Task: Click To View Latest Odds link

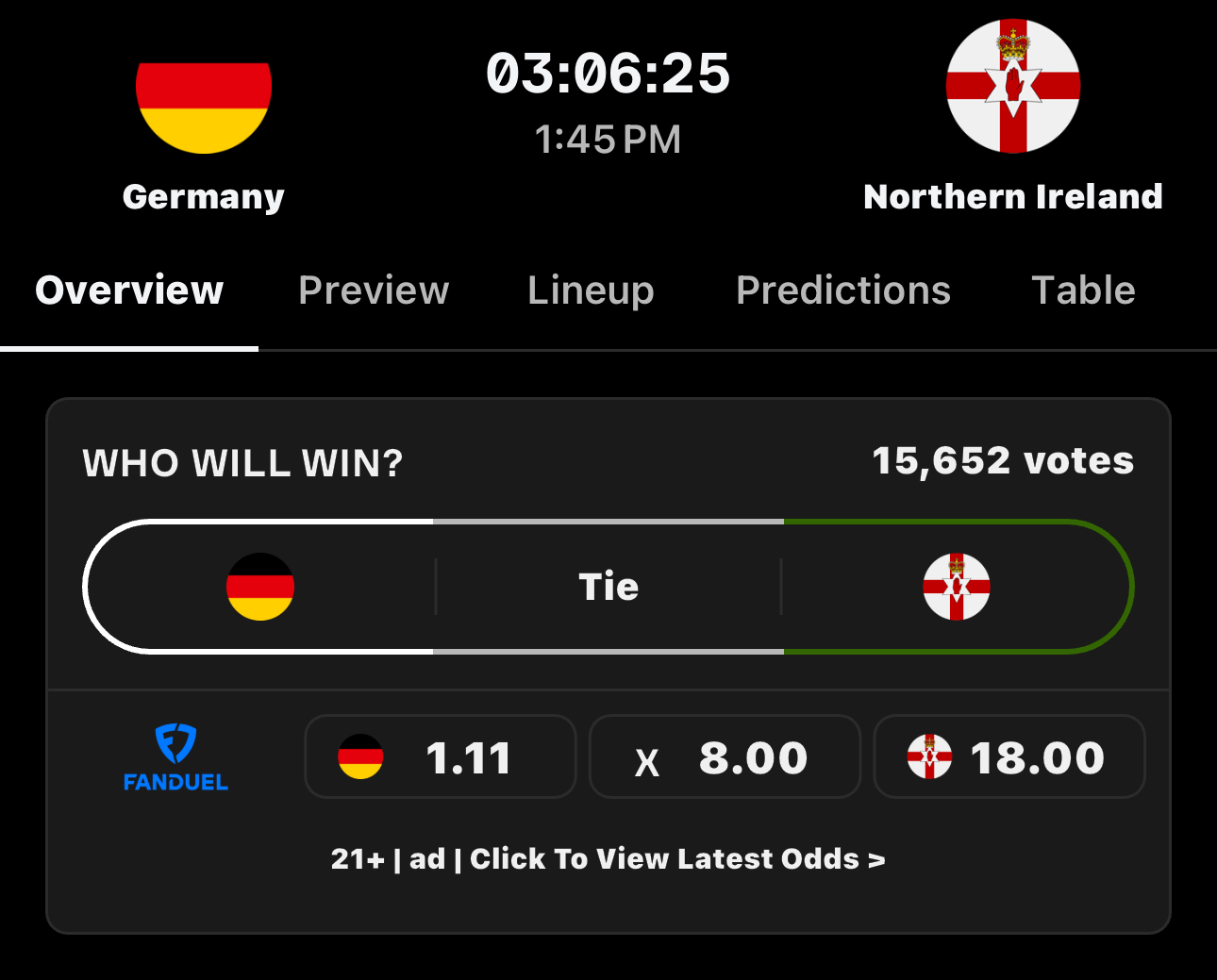Action: [608, 859]
